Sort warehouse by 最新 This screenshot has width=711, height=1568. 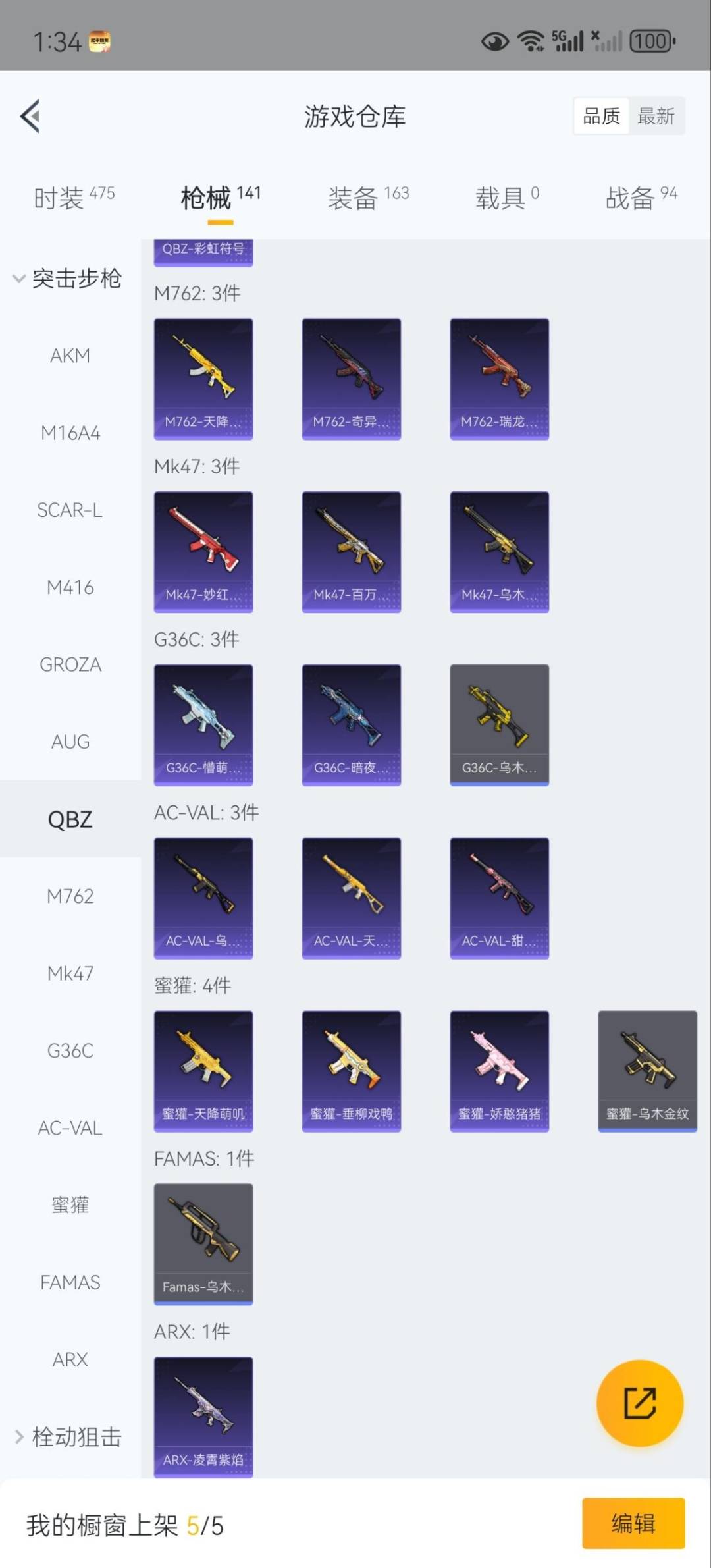(x=656, y=117)
